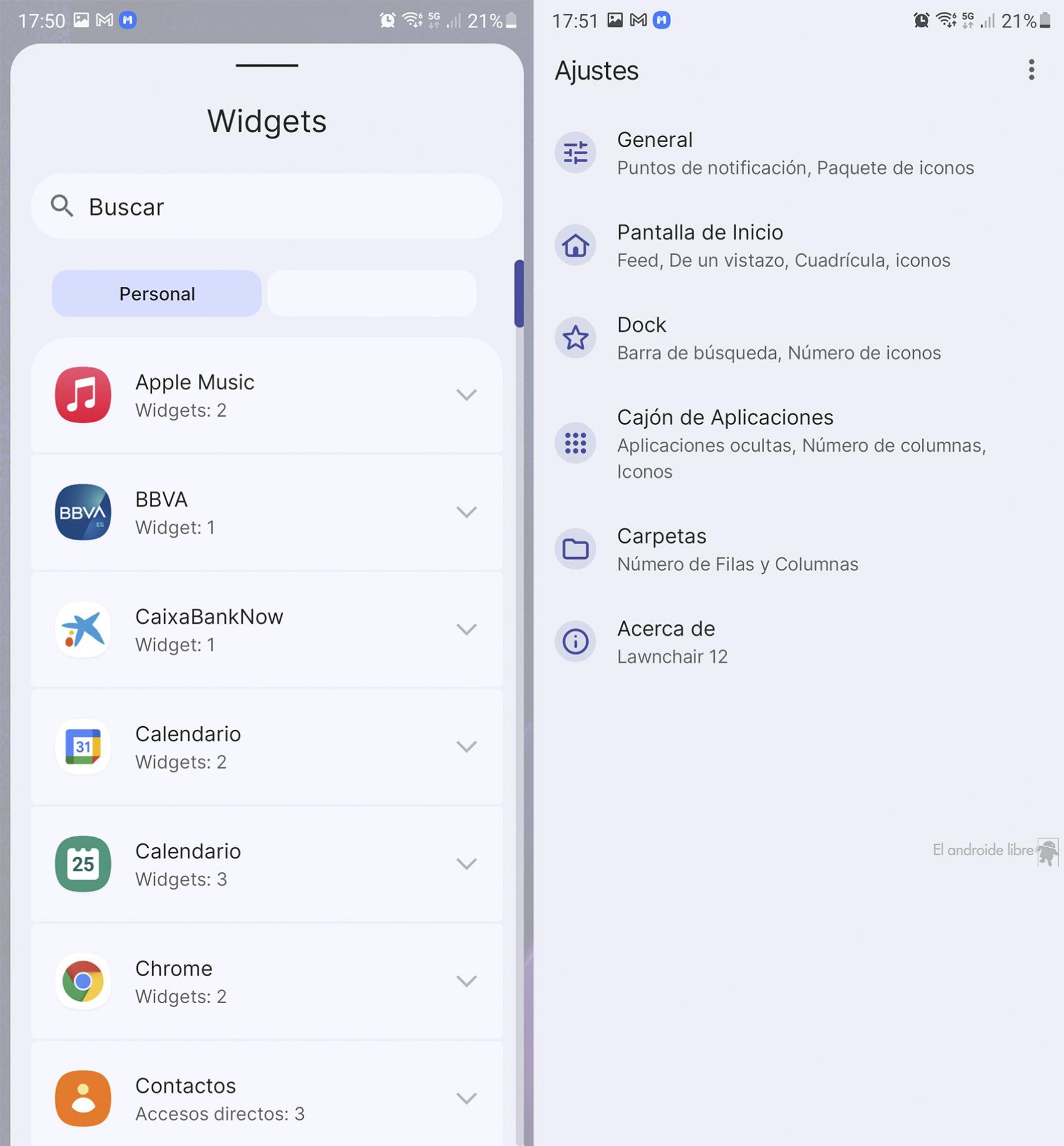Expand Calendario with 3 widgets

(466, 864)
